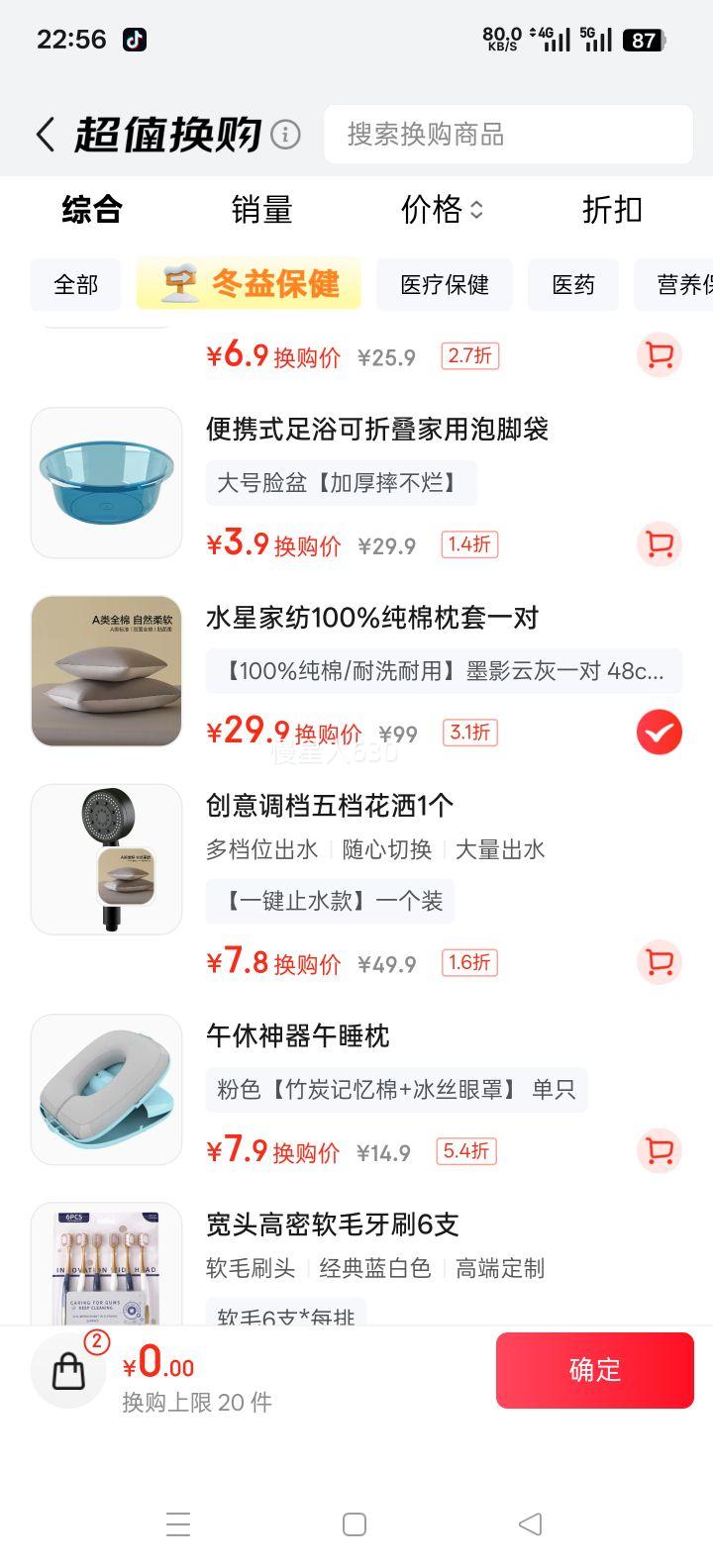Toggle the 冬益保健 filter chip

248,284
